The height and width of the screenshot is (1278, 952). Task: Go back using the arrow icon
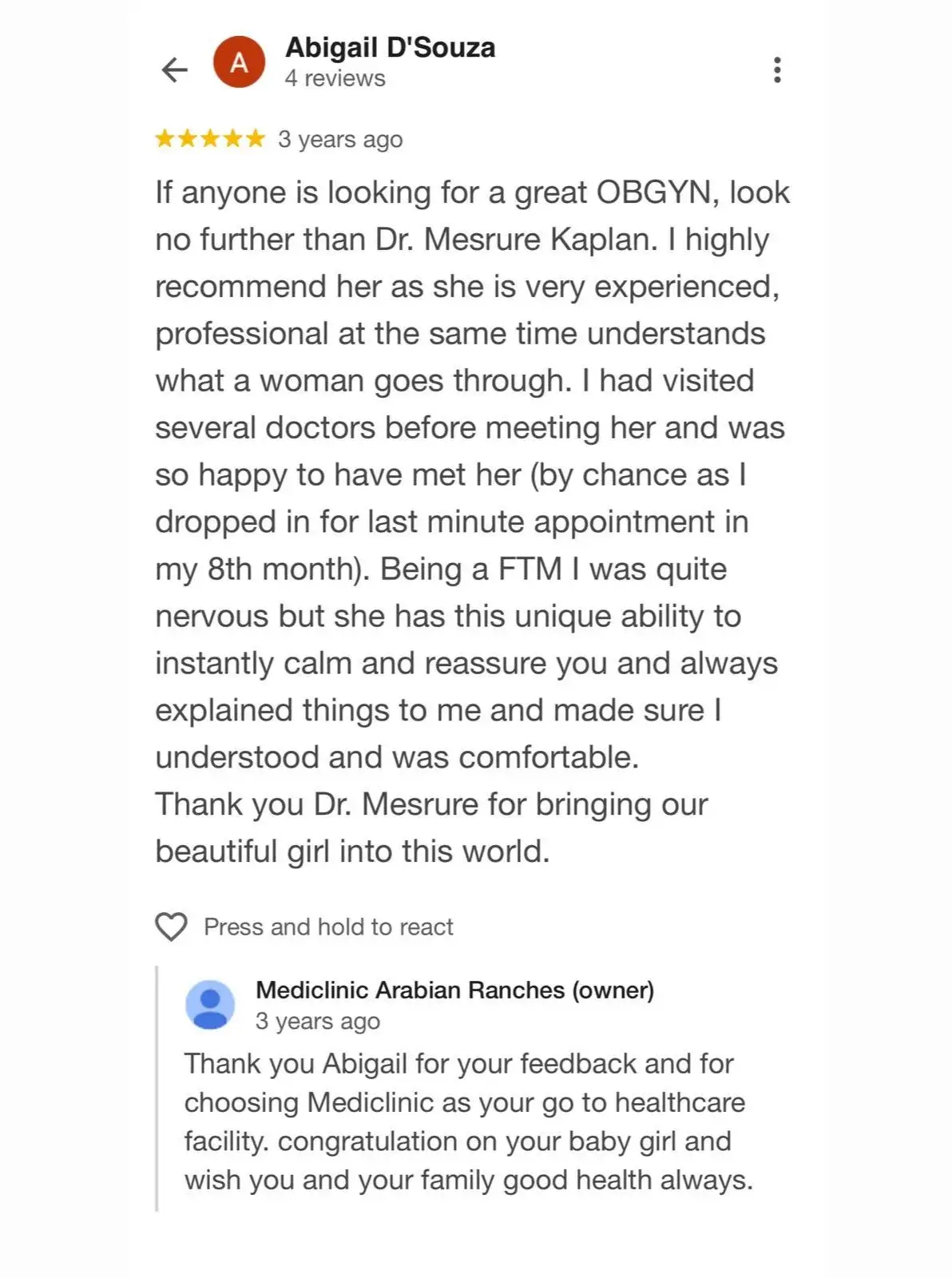[174, 70]
